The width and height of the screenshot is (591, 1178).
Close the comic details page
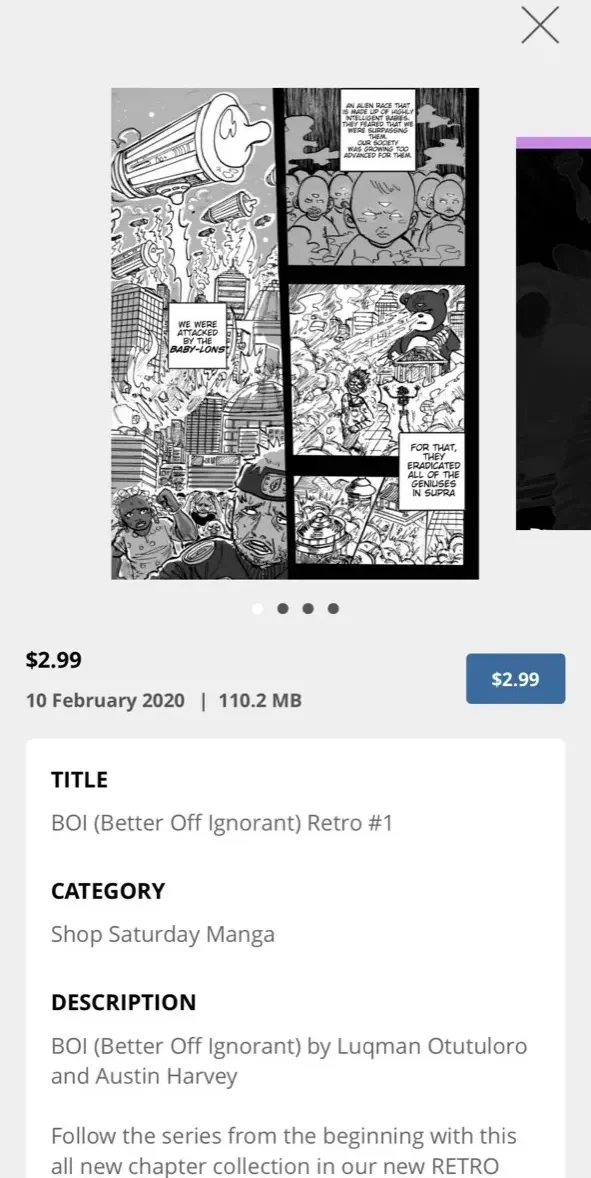[540, 25]
